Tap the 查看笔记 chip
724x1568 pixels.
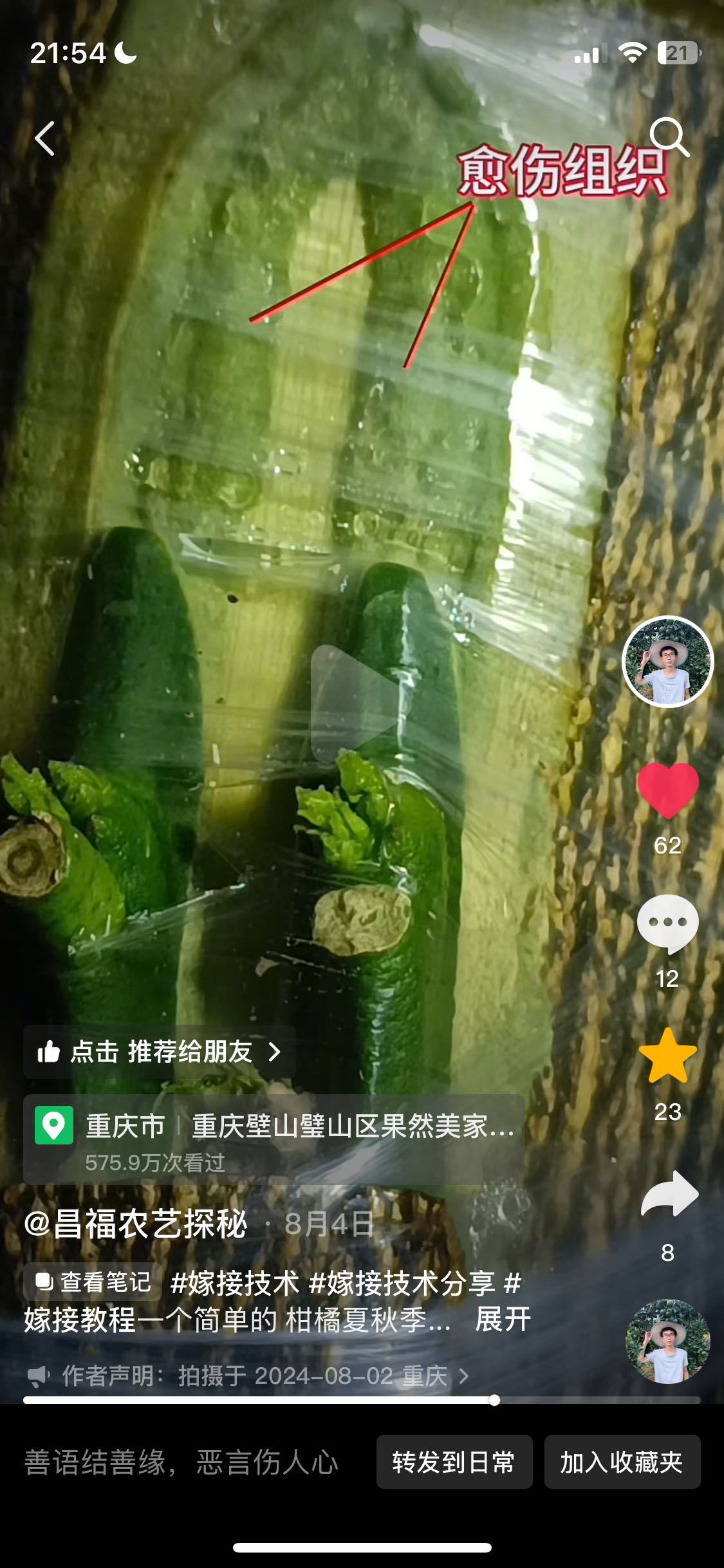coord(92,1282)
